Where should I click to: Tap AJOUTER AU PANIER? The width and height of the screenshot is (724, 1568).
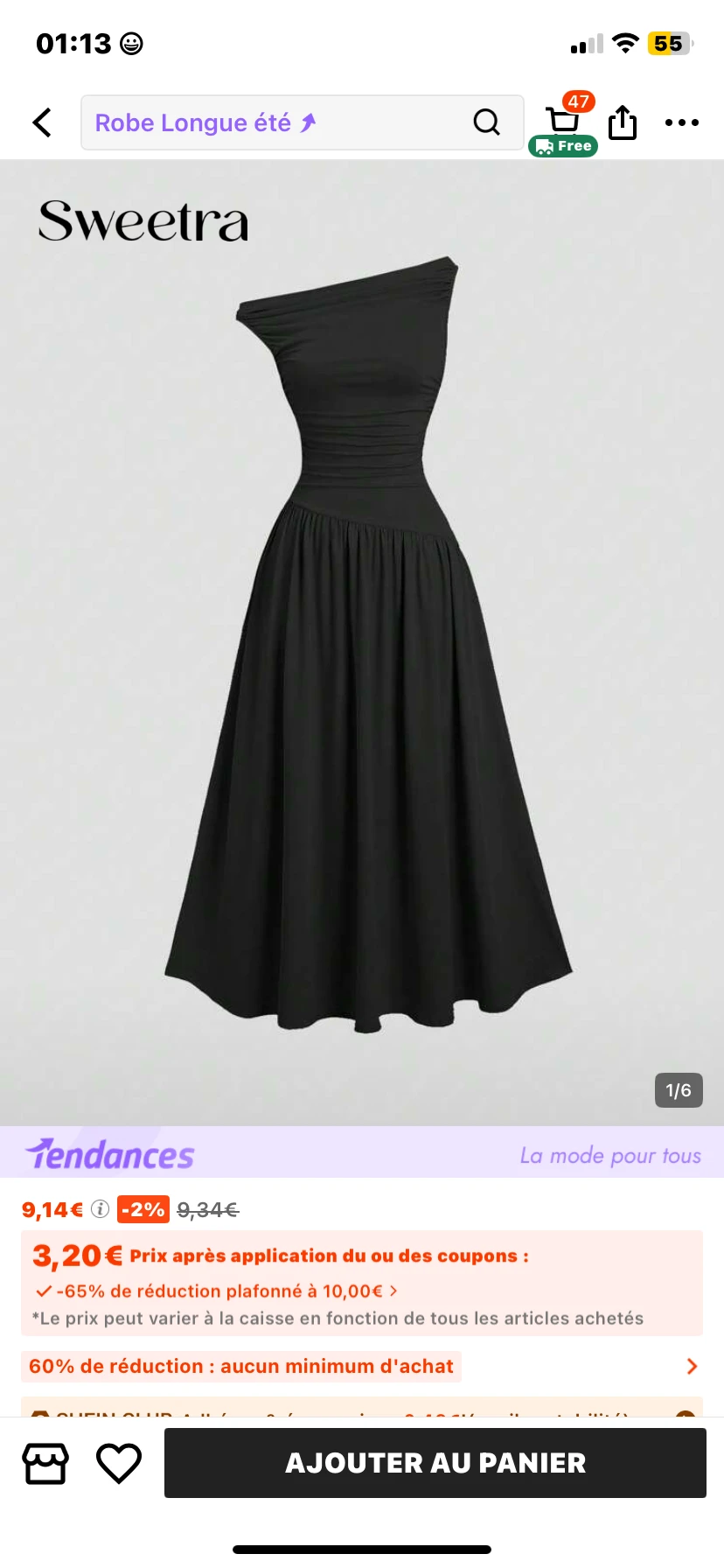[435, 1463]
